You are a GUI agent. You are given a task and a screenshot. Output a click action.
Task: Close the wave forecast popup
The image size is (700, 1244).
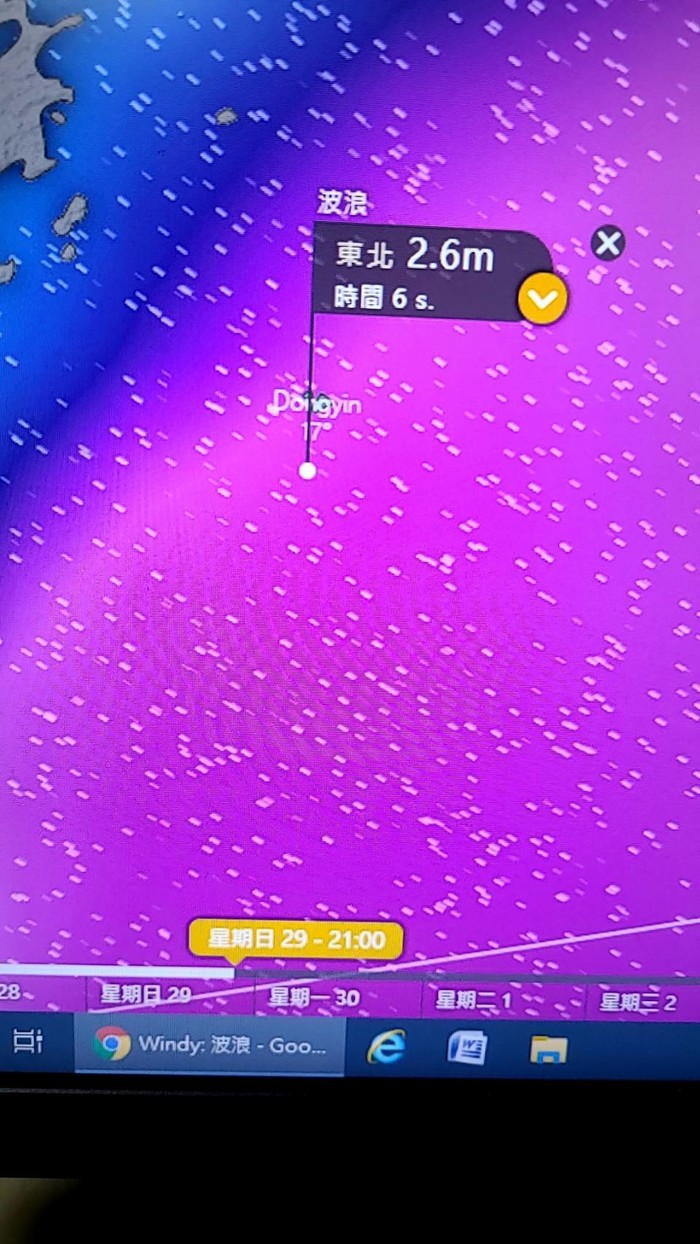(x=608, y=243)
